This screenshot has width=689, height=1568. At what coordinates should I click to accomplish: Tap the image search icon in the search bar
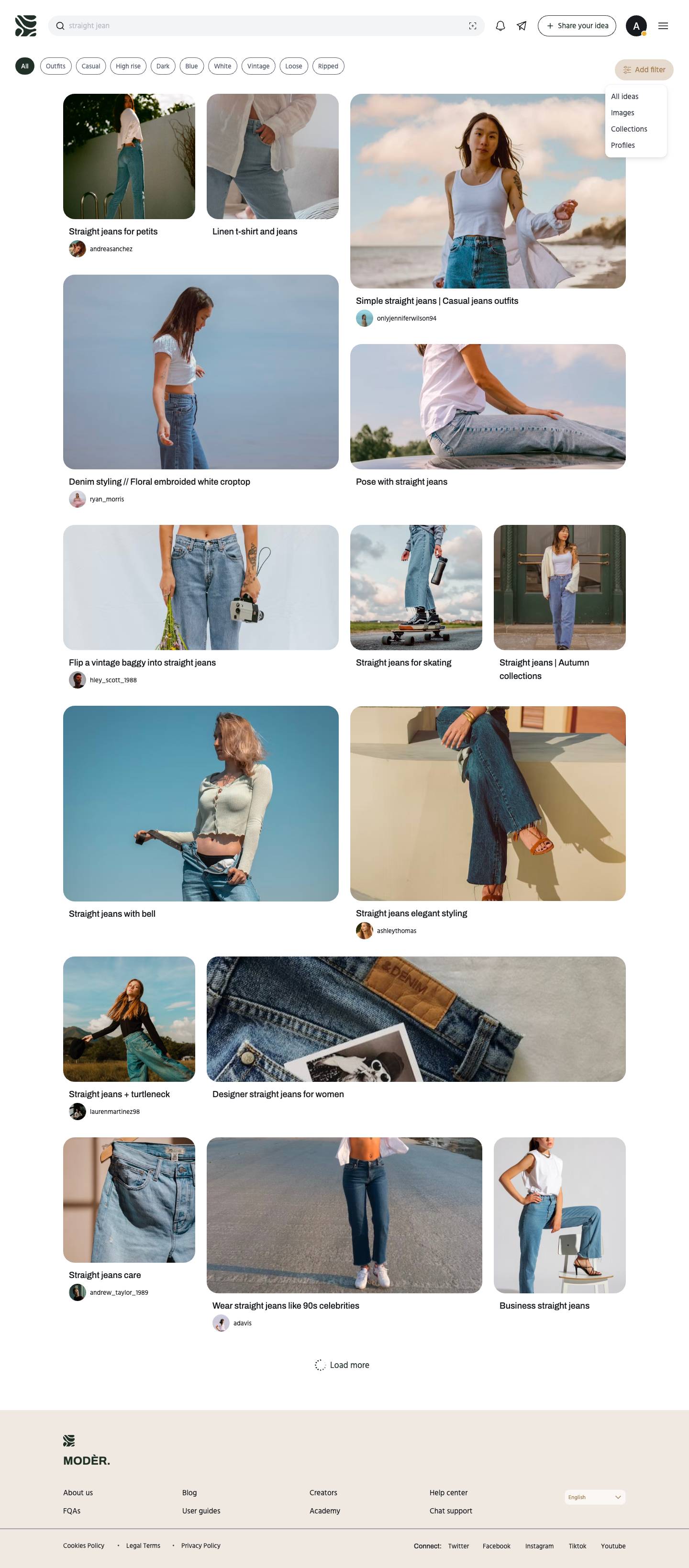click(472, 25)
